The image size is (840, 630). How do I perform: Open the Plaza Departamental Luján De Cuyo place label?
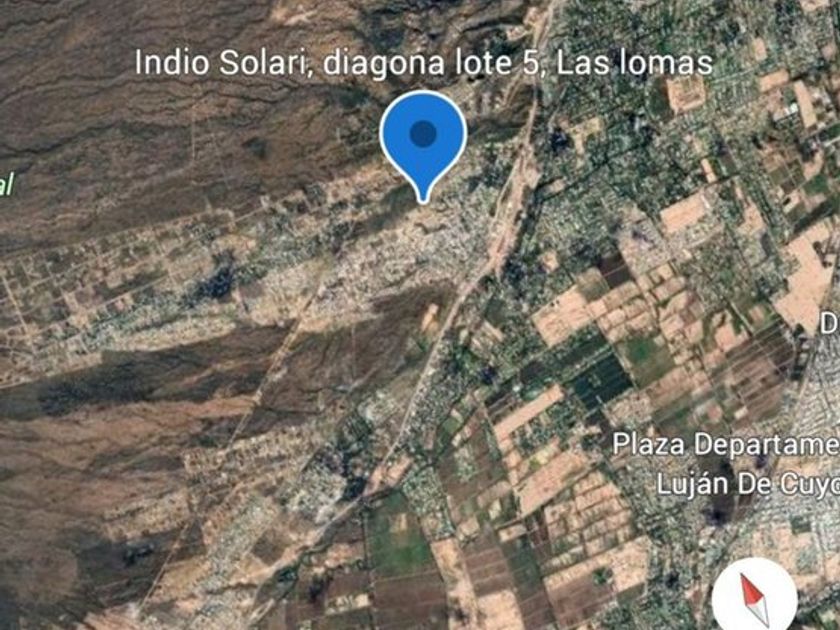coord(726,464)
